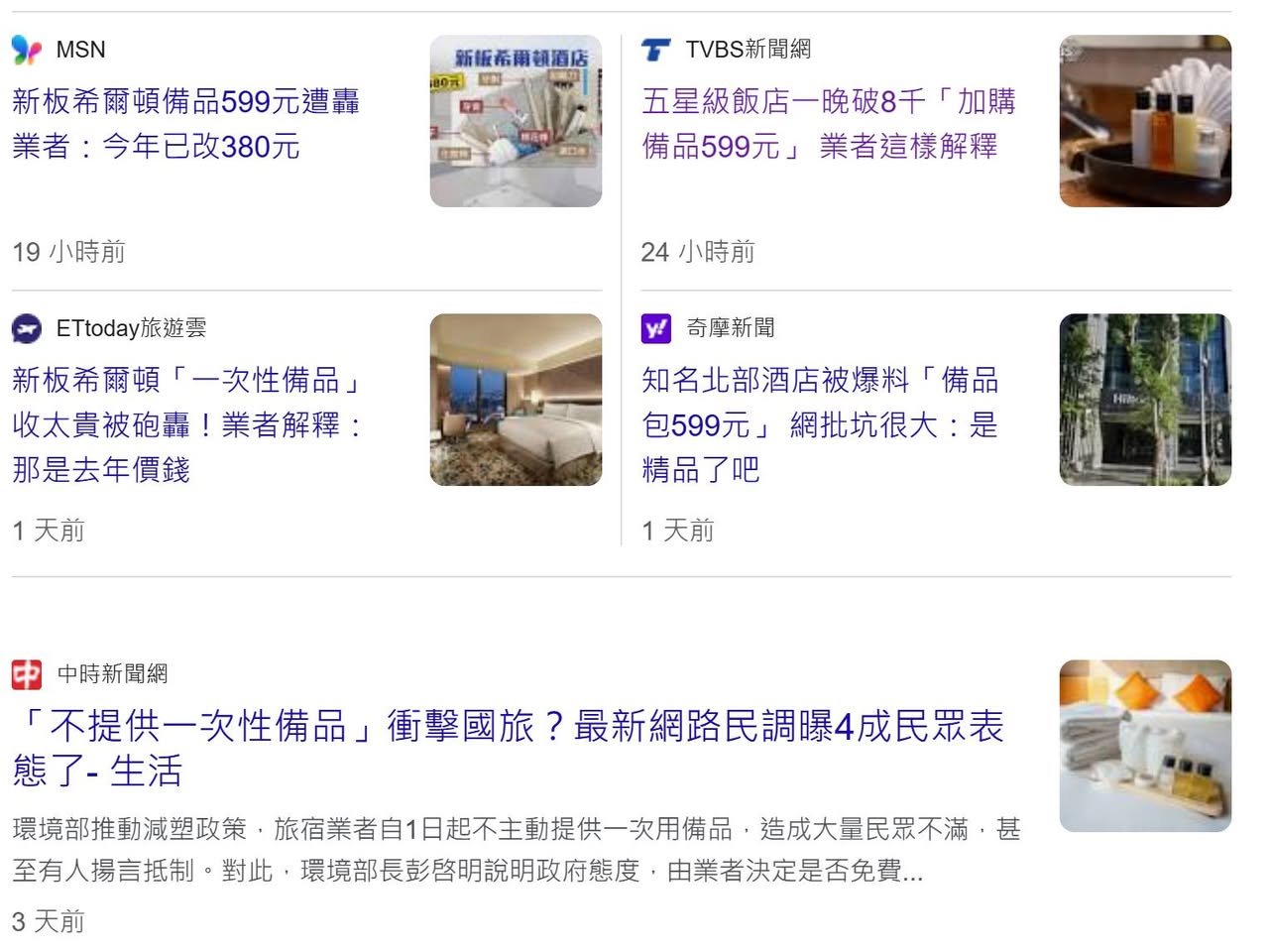The width and height of the screenshot is (1270, 952).
Task: Tap the 奇摩新聞 article's hotel building thumbnail
Action: tap(1145, 400)
